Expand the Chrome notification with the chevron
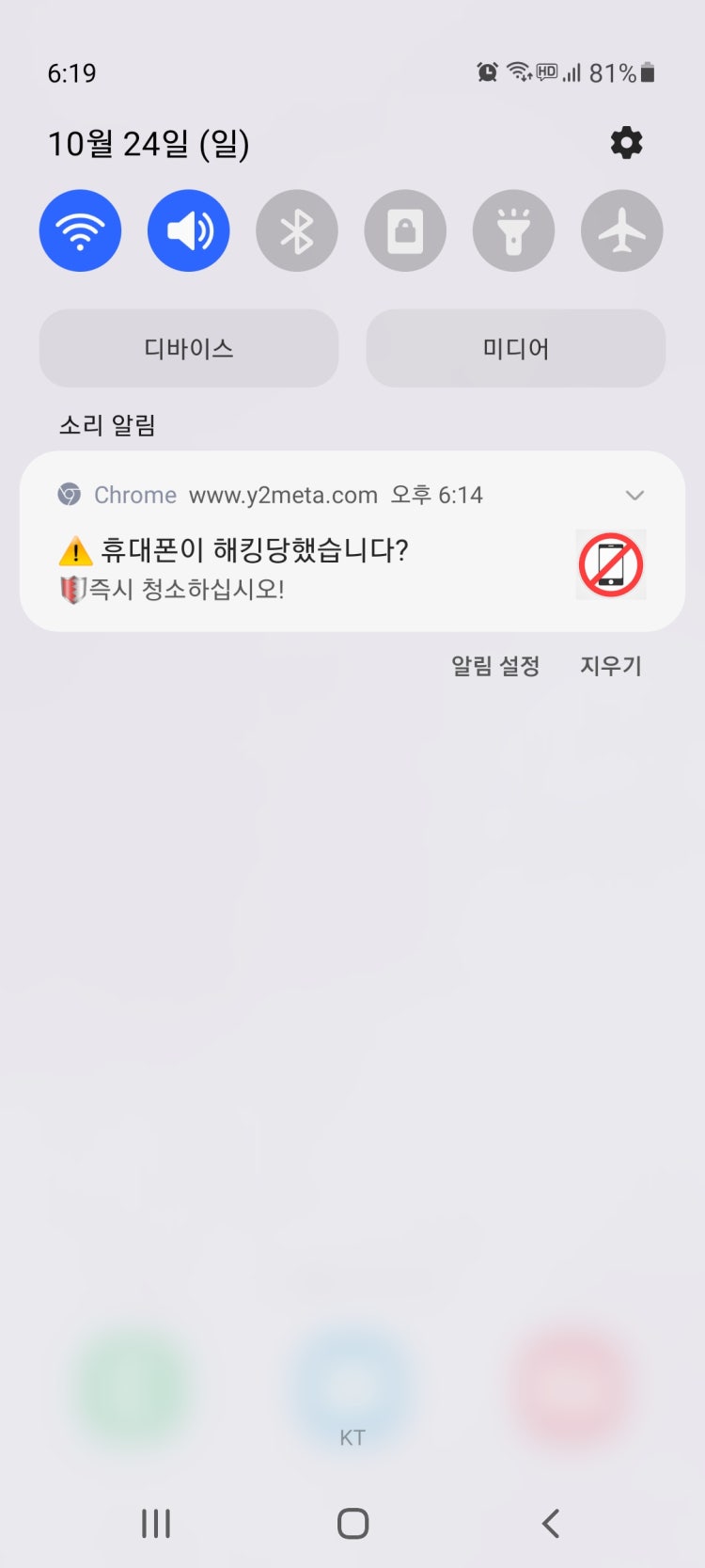The width and height of the screenshot is (705, 1568). click(635, 495)
